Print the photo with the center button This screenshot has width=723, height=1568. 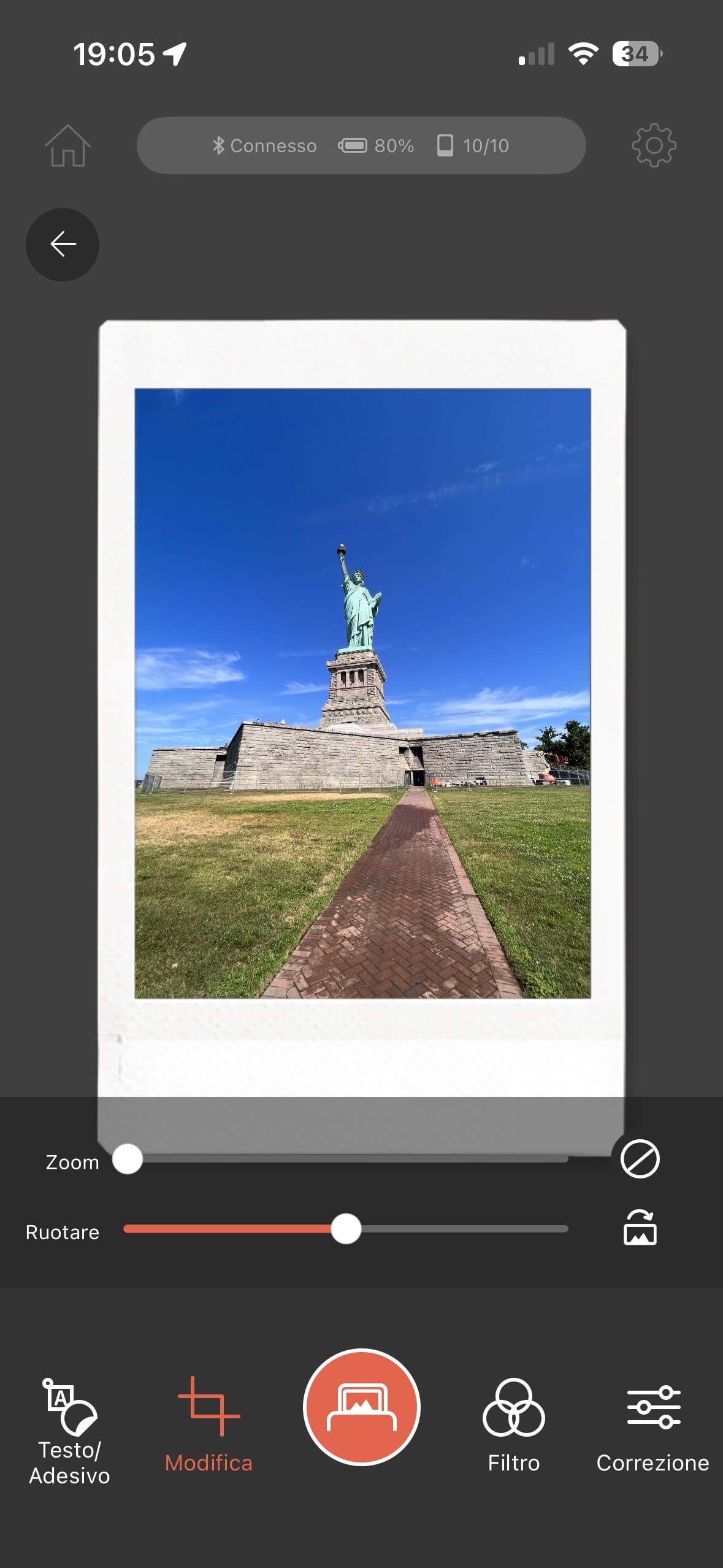click(362, 1406)
